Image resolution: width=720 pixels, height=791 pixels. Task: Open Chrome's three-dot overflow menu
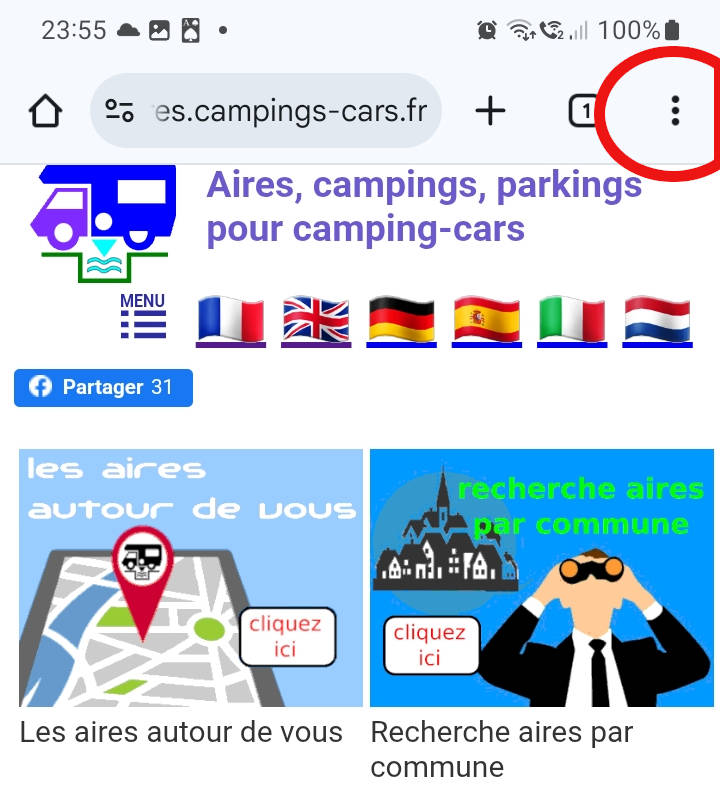[675, 111]
